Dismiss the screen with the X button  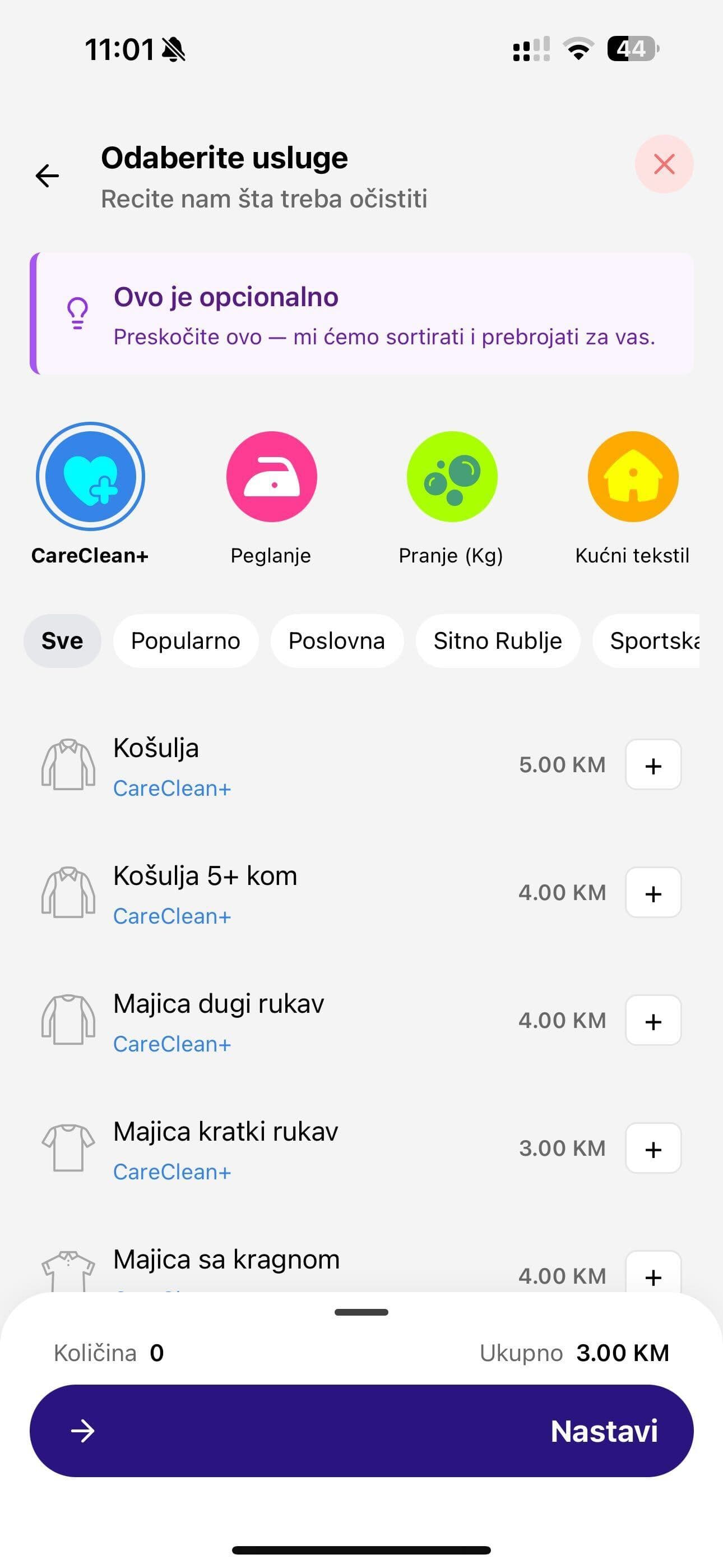[664, 164]
